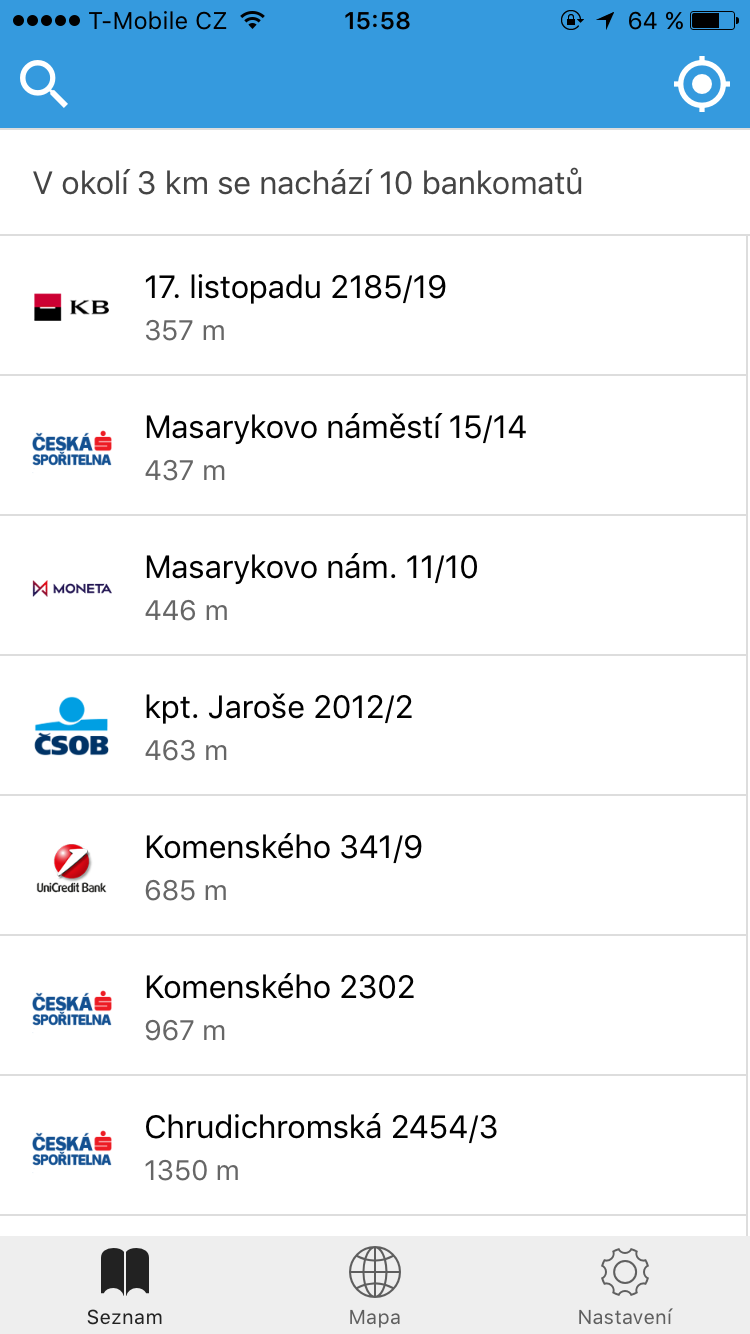Viewport: 750px width, 1334px height.
Task: Go to the Nastavení tab
Action: click(x=625, y=1286)
